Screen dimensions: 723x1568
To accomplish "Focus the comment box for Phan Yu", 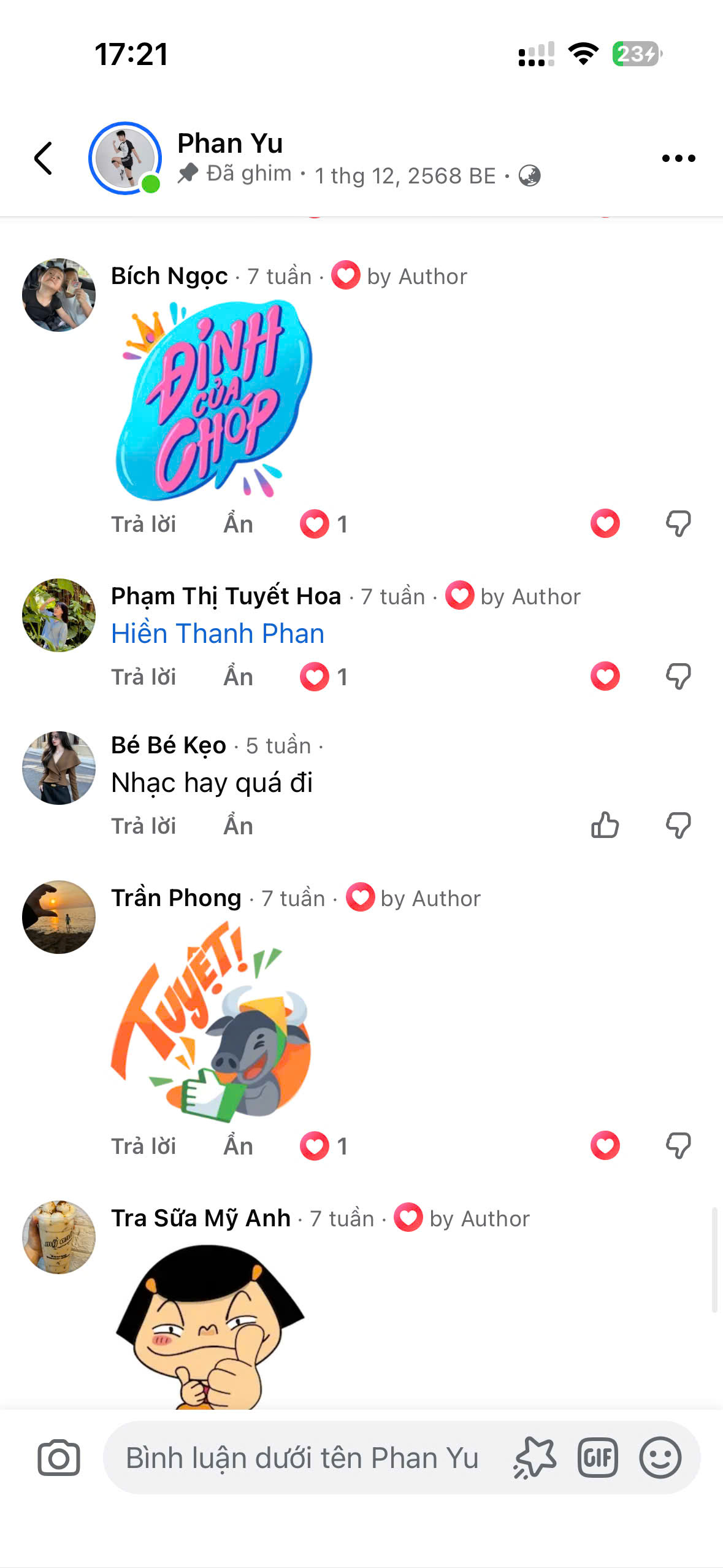I will (x=302, y=1458).
